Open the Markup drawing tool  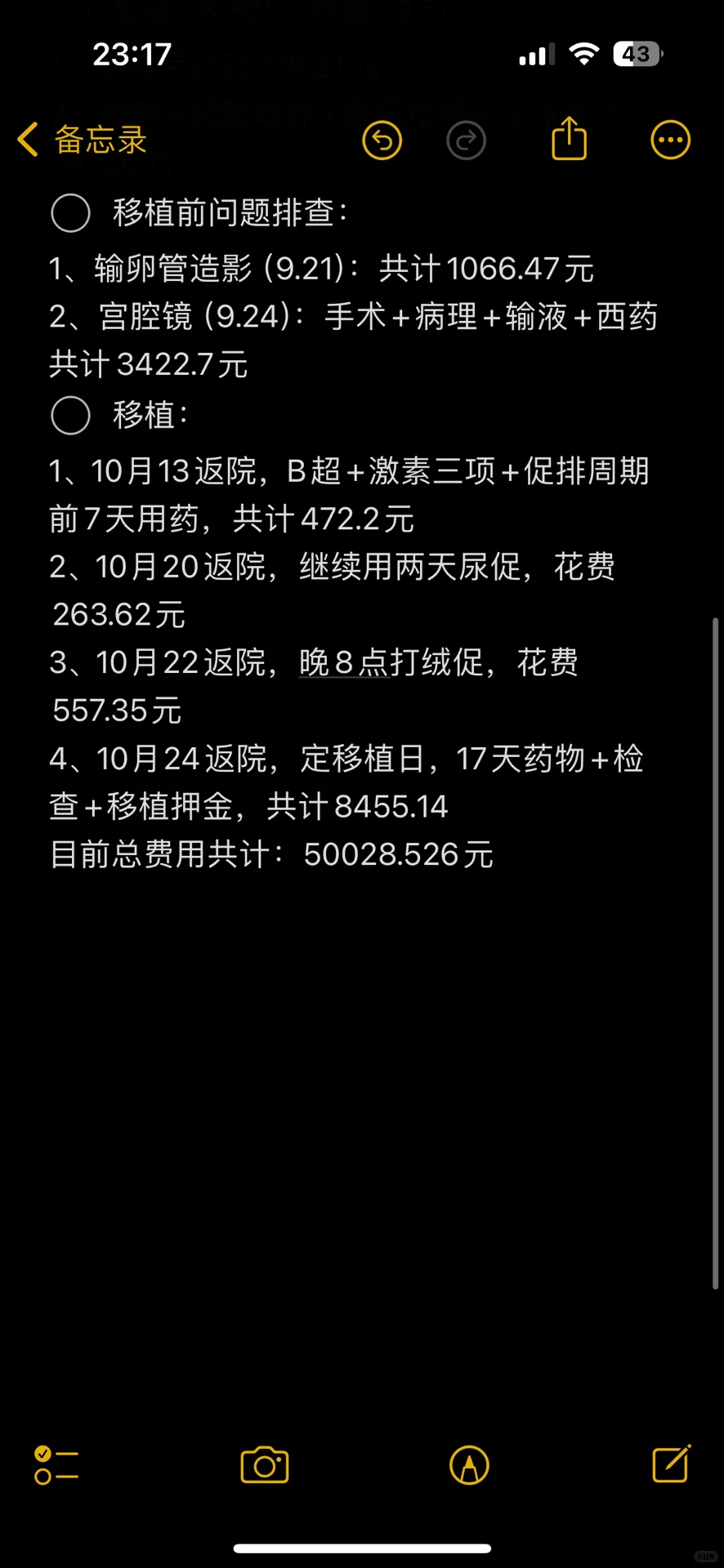tap(468, 1465)
